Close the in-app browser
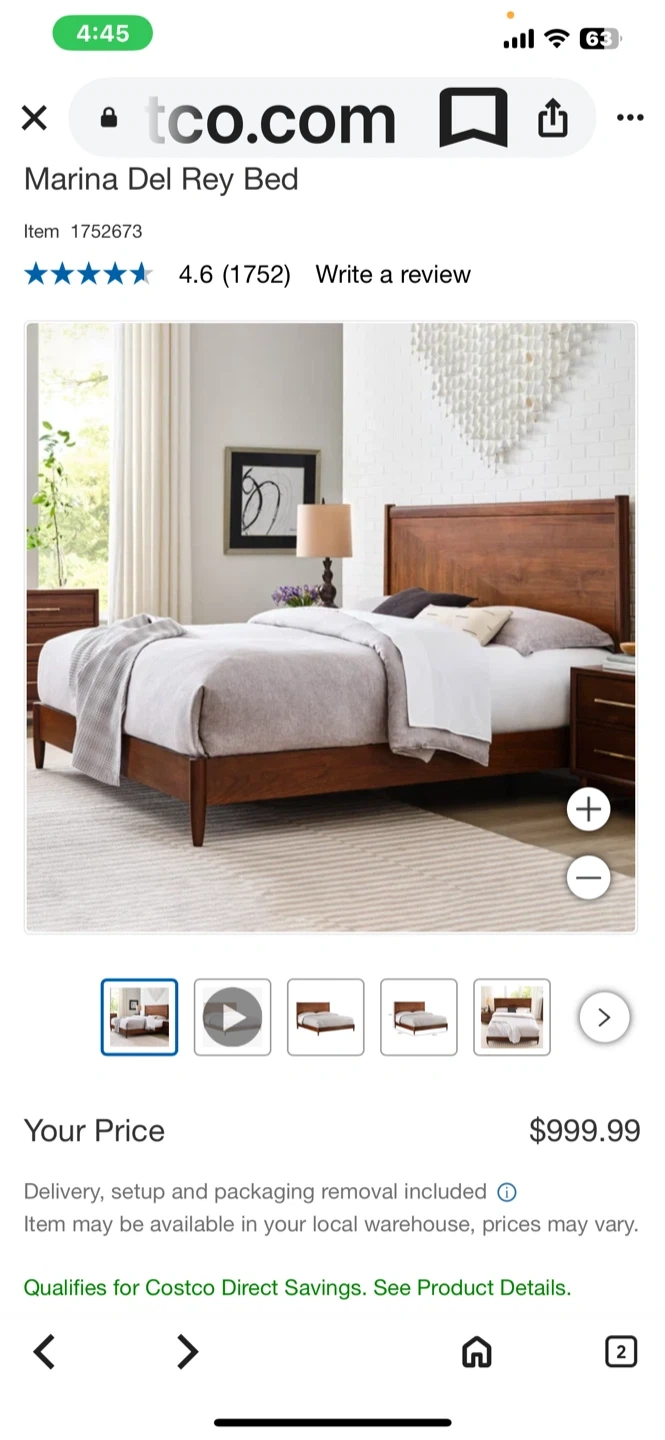This screenshot has width=665, height=1440. click(34, 119)
